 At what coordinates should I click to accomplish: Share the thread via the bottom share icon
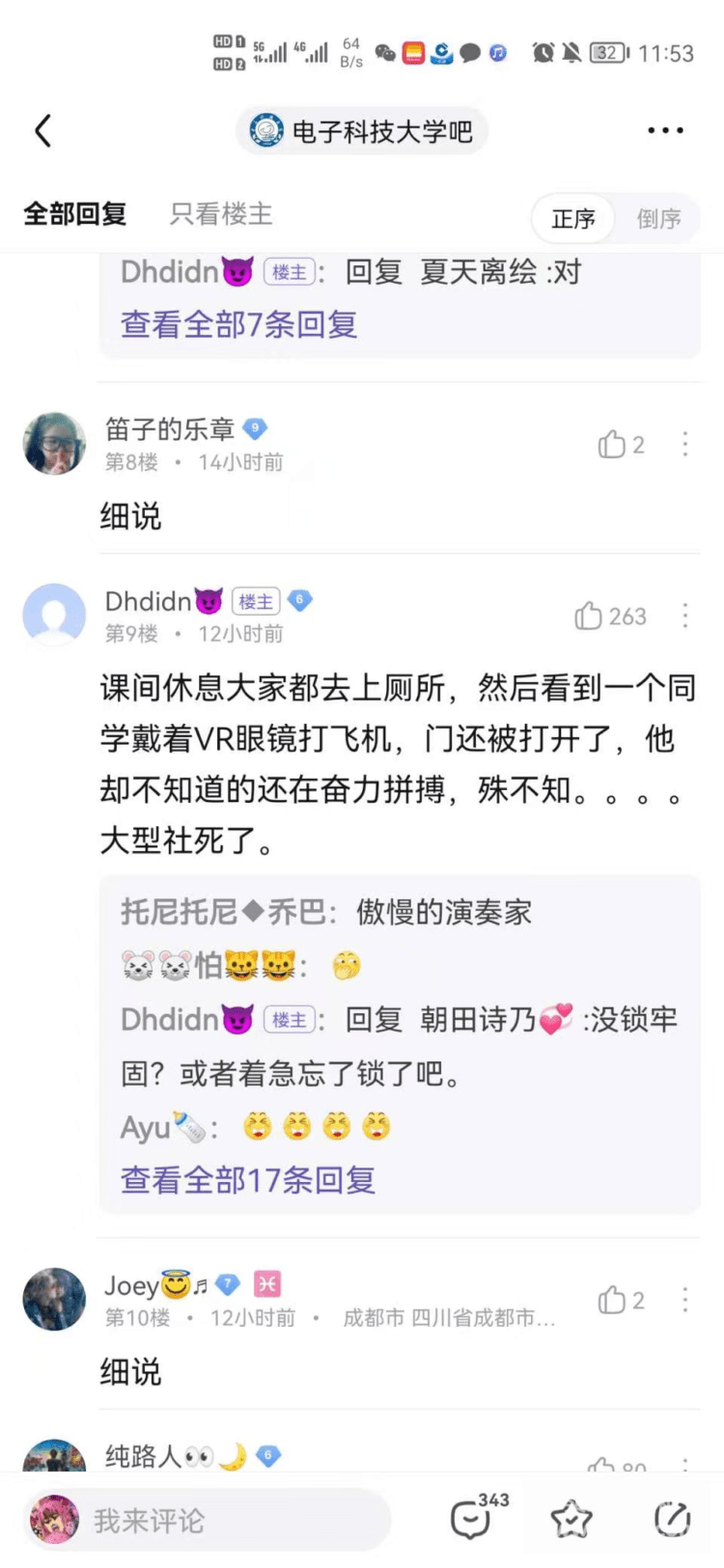coord(672,1520)
